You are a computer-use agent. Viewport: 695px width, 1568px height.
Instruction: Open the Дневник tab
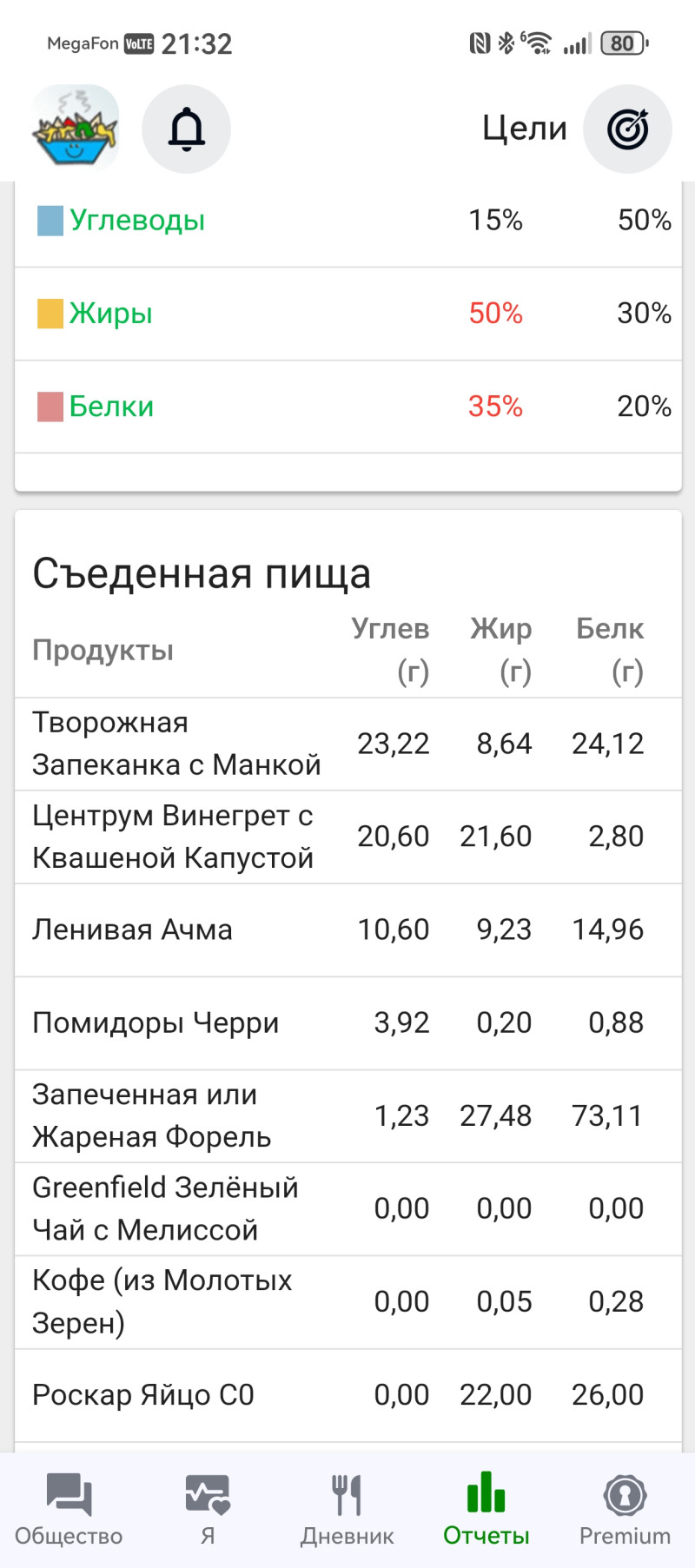pos(347,1510)
